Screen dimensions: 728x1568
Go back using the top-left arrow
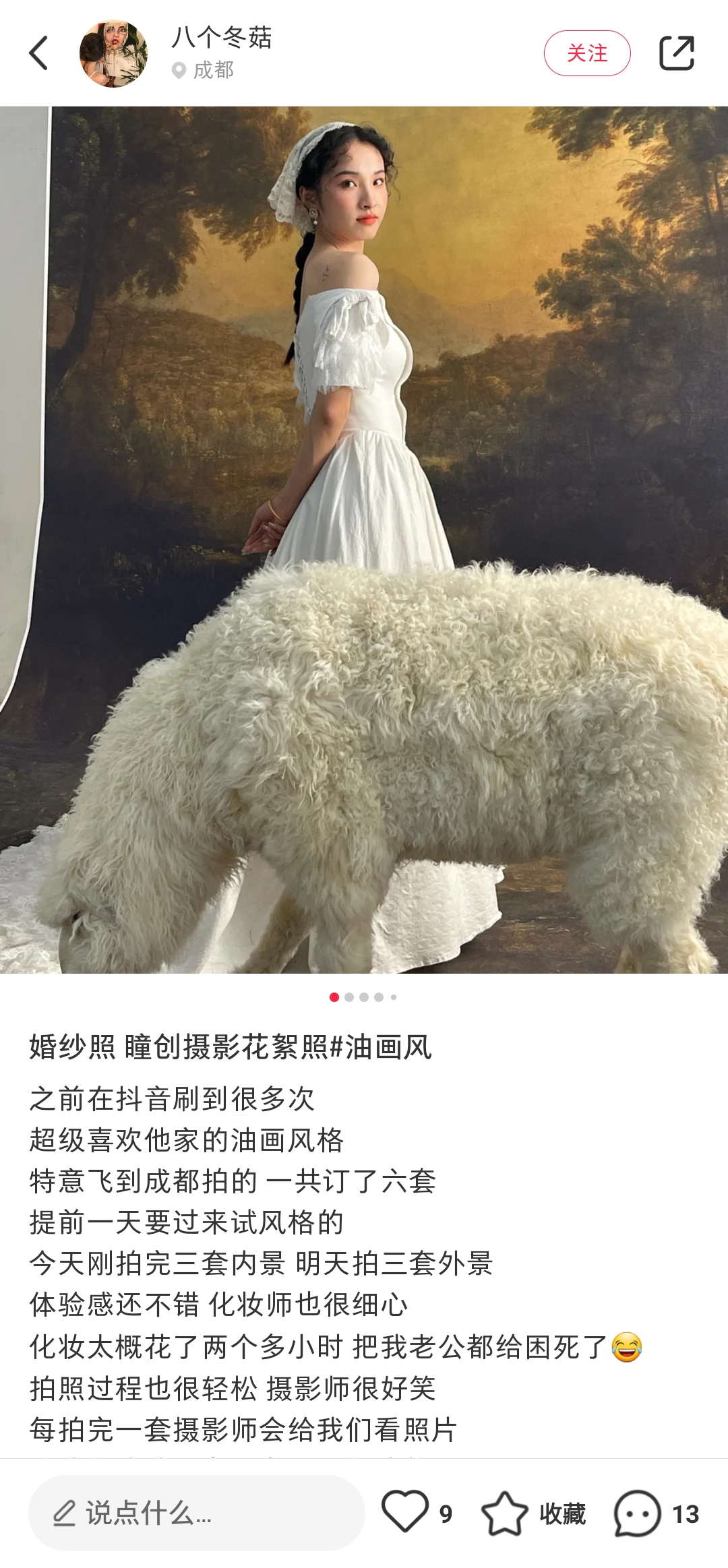click(39, 53)
